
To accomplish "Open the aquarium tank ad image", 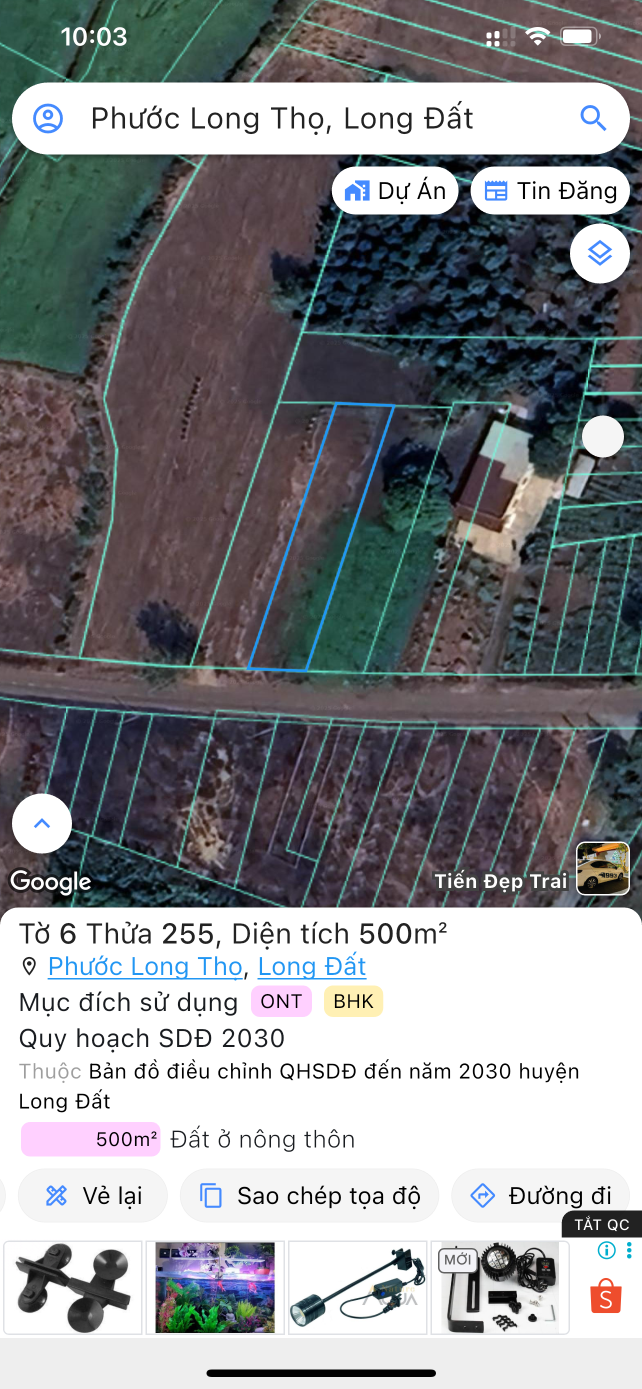I will click(215, 1288).
